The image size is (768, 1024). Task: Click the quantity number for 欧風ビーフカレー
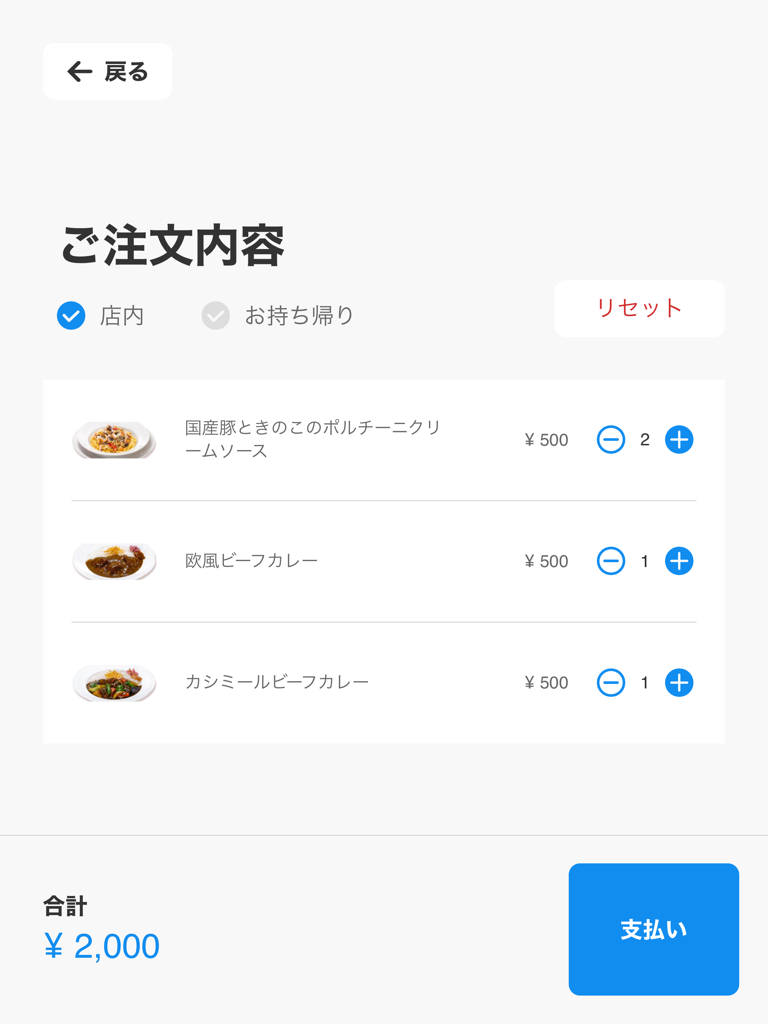pyautogui.click(x=644, y=561)
